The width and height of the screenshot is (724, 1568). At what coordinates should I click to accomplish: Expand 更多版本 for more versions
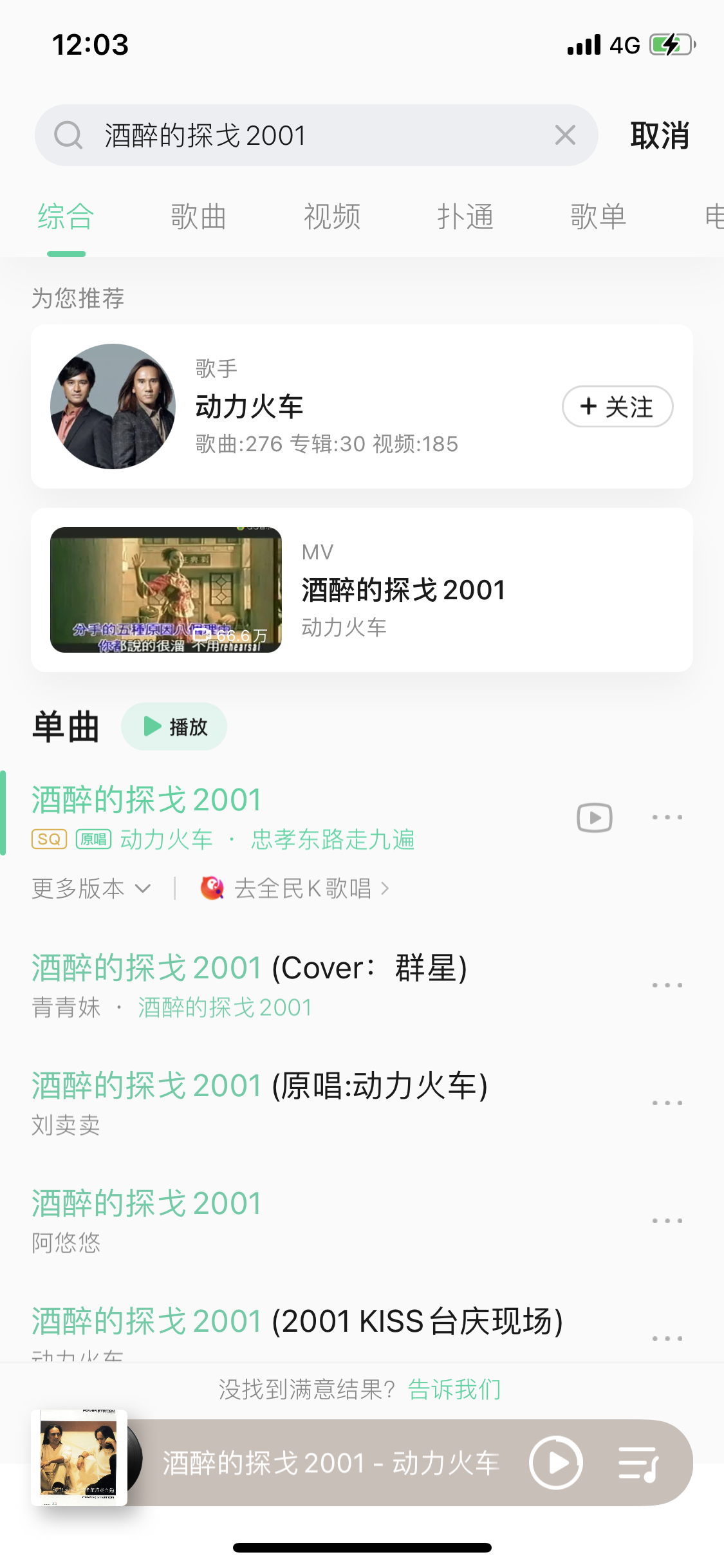(91, 889)
